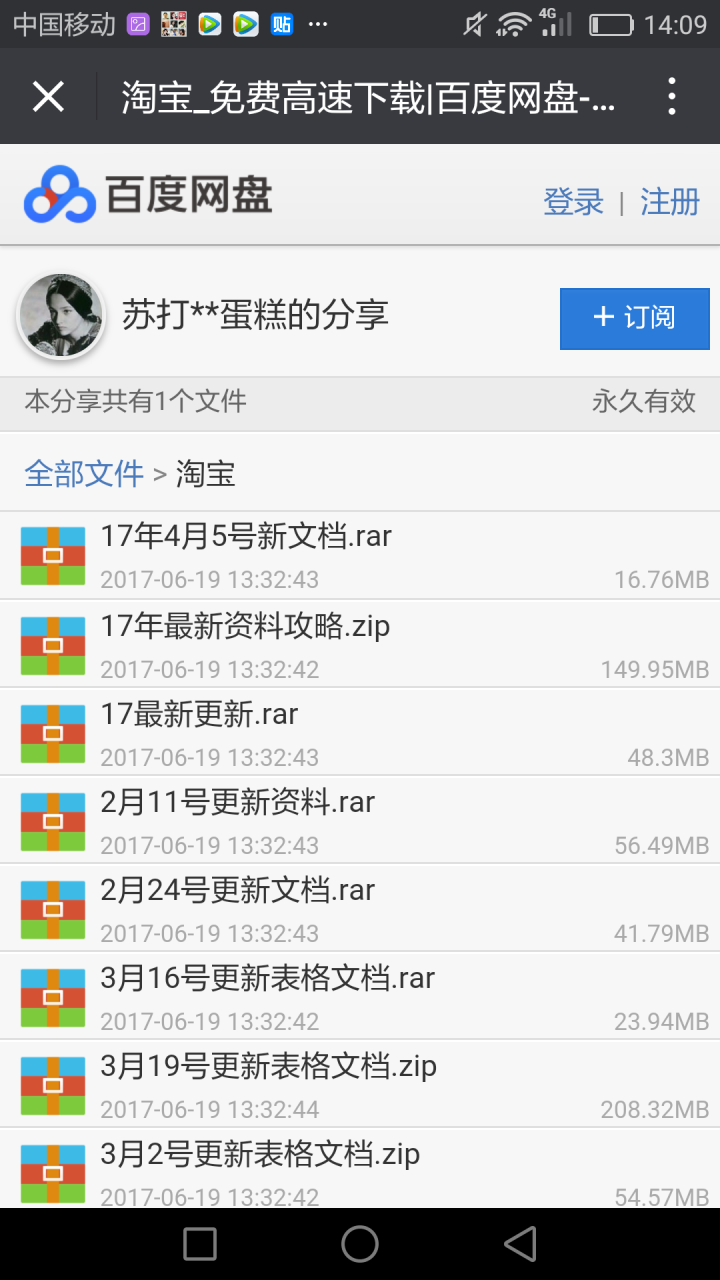The height and width of the screenshot is (1280, 720).
Task: Go to the system home screen
Action: (360, 1244)
